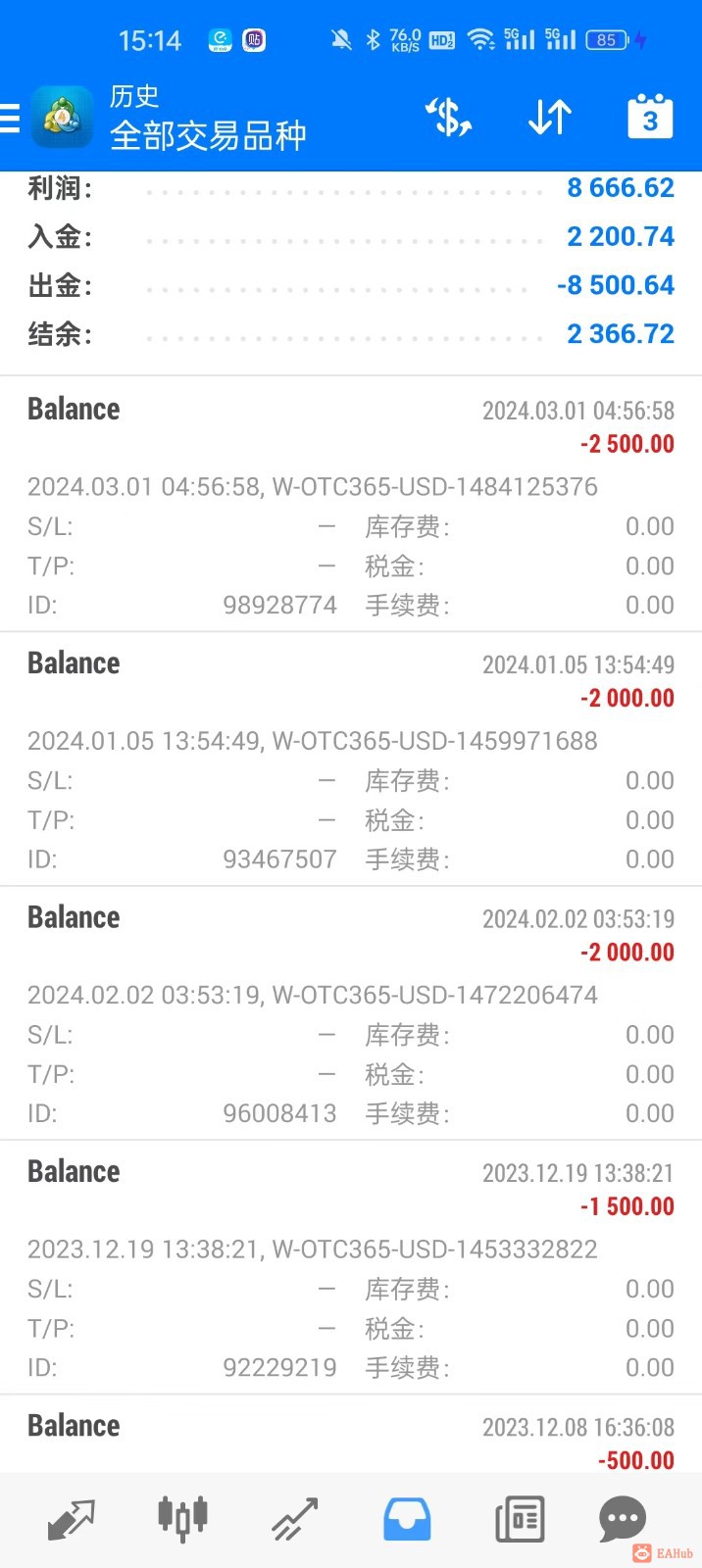Open the currency symbol filter
Image resolution: width=702 pixels, height=1568 pixels.
(x=449, y=118)
